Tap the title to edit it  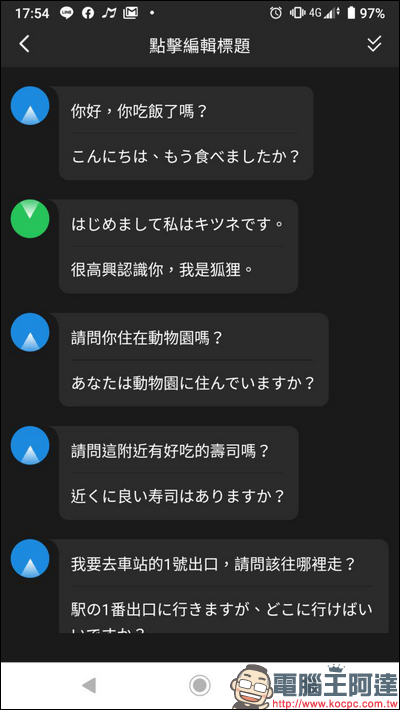click(x=200, y=46)
